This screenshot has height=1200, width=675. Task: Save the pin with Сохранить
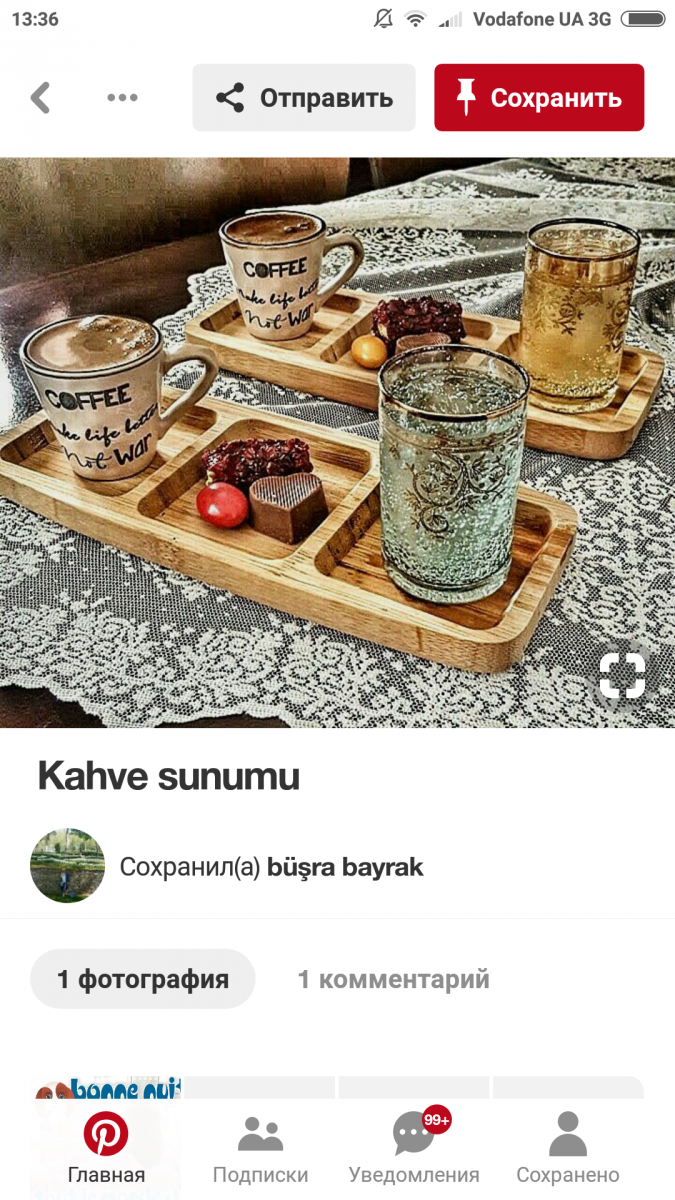539,98
